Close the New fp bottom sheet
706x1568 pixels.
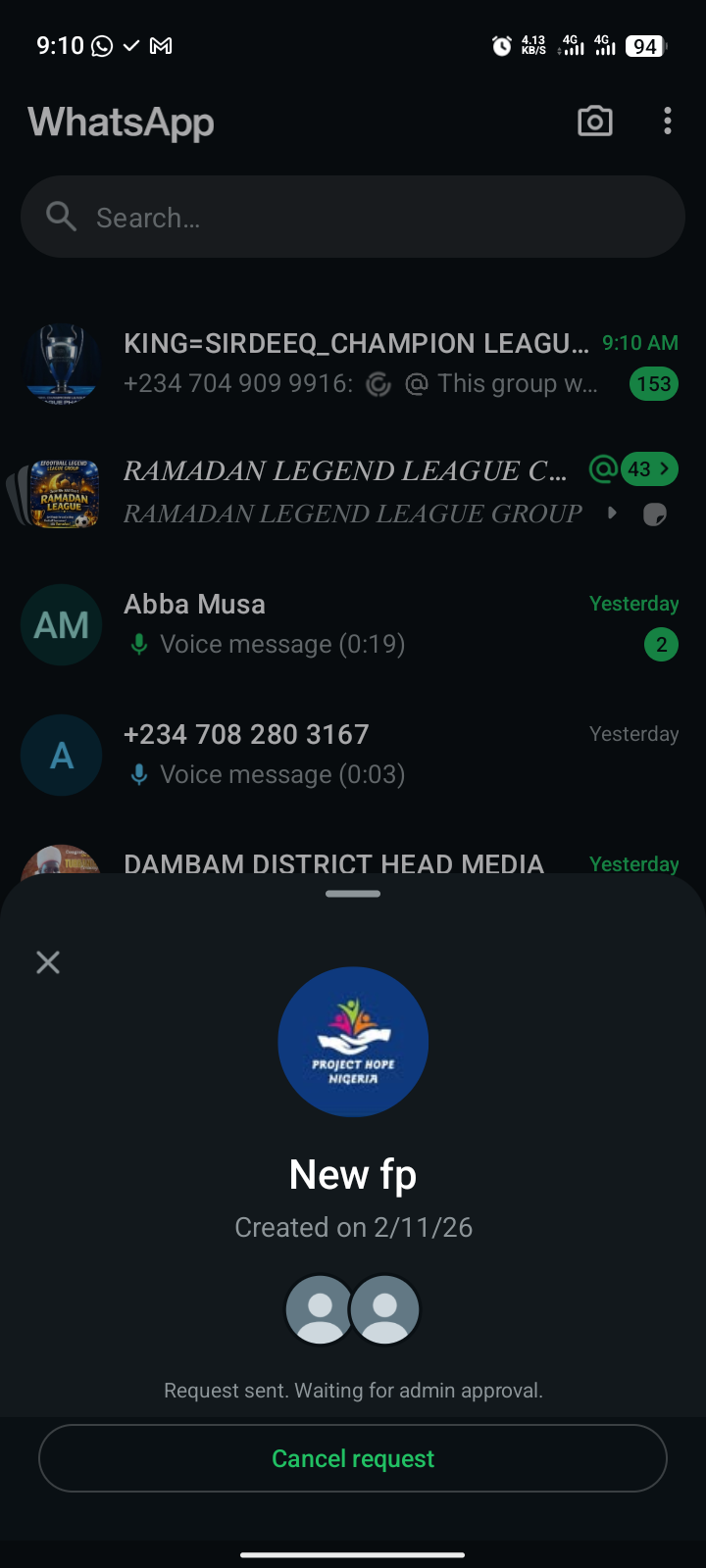pyautogui.click(x=48, y=962)
